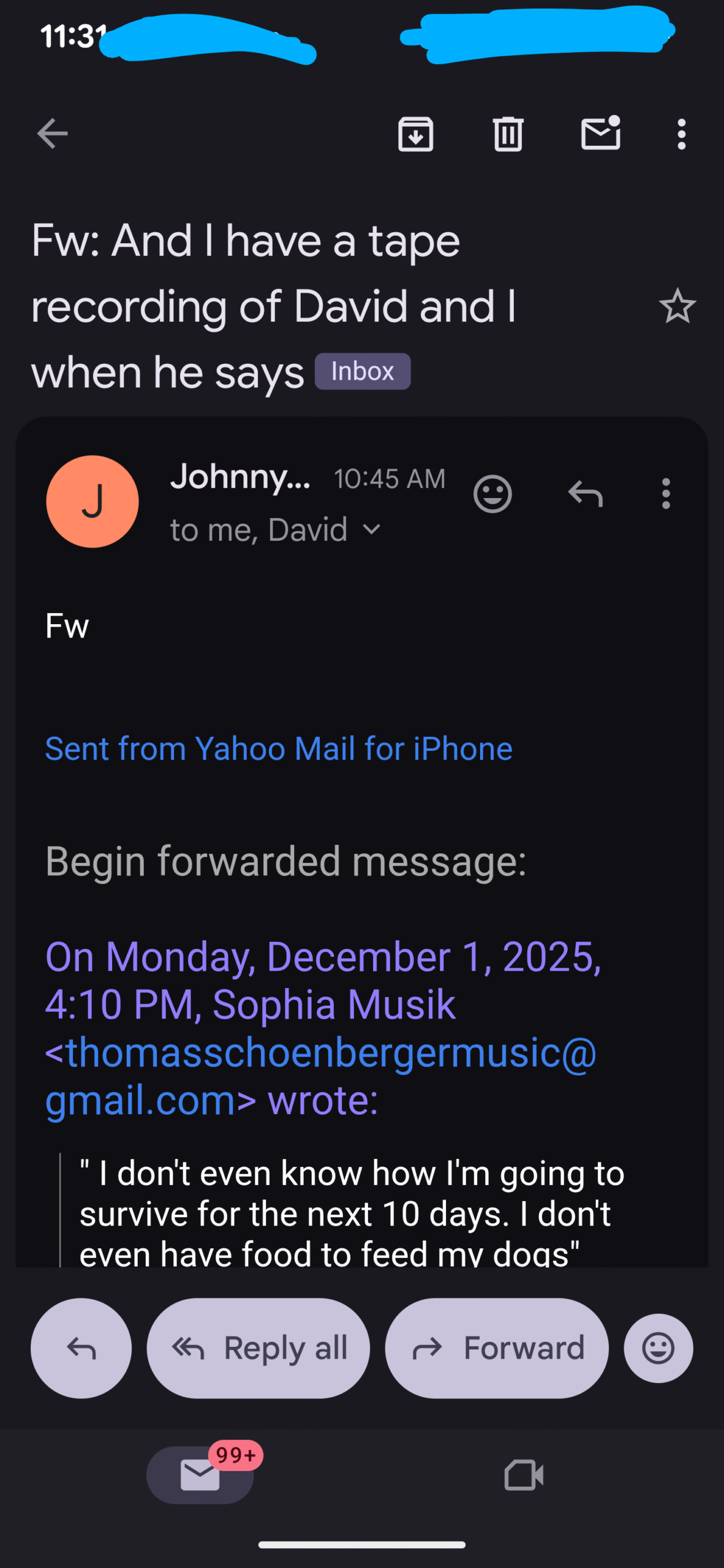Archive this email conversation

[x=416, y=134]
